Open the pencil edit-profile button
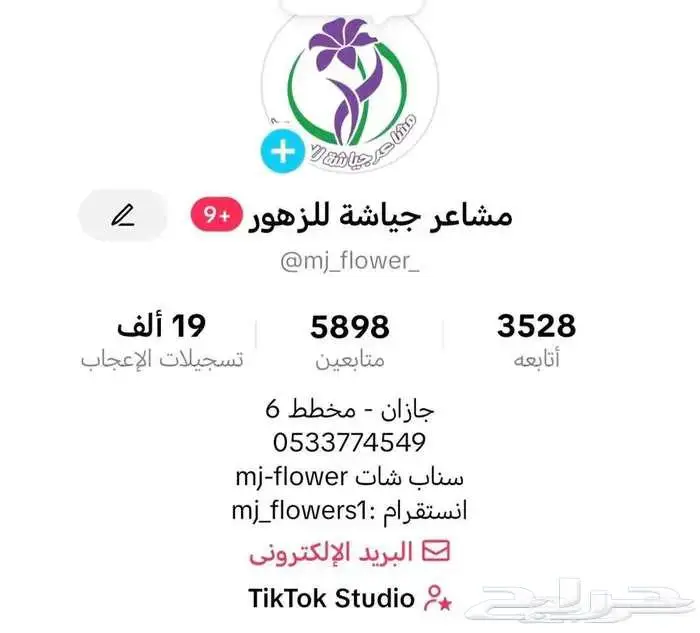Viewport: 700px width, 633px height. tap(123, 214)
